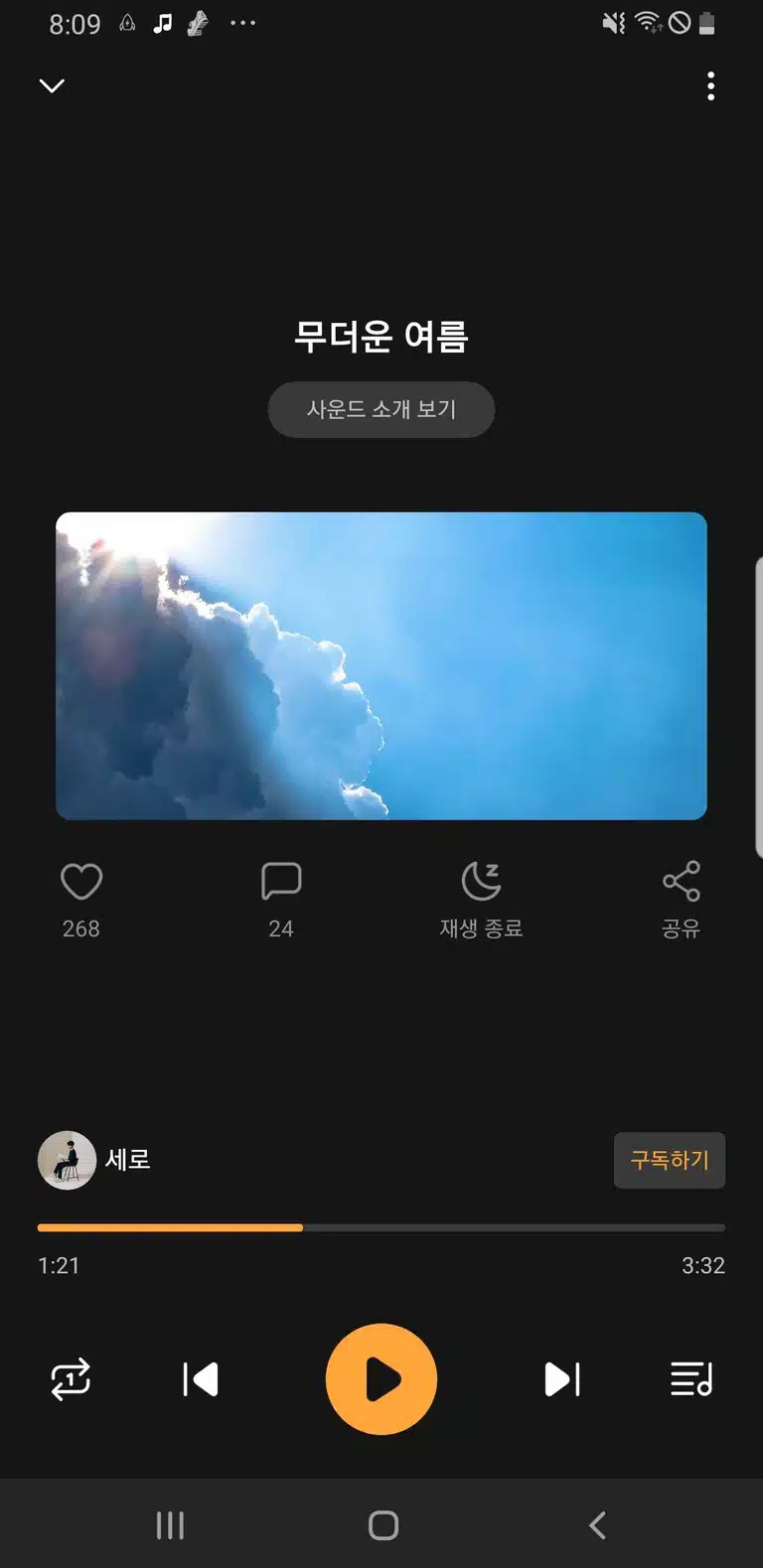763x1568 pixels.
Task: Open the cloud sky cover image
Action: click(381, 665)
